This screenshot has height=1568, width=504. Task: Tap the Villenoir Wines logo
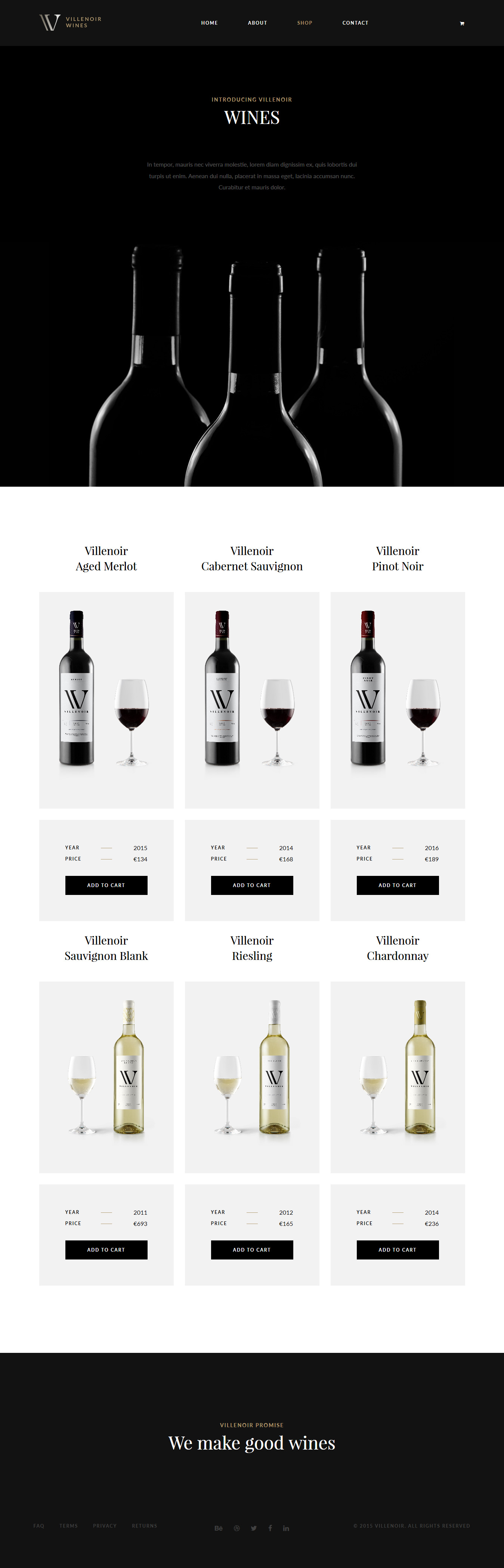70,22
